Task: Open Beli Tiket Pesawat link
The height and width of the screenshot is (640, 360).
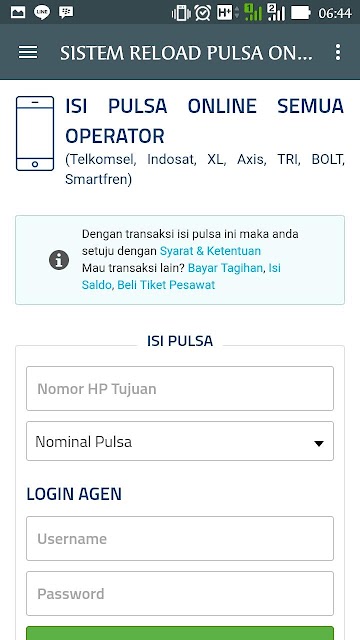Action: pyautogui.click(x=166, y=285)
